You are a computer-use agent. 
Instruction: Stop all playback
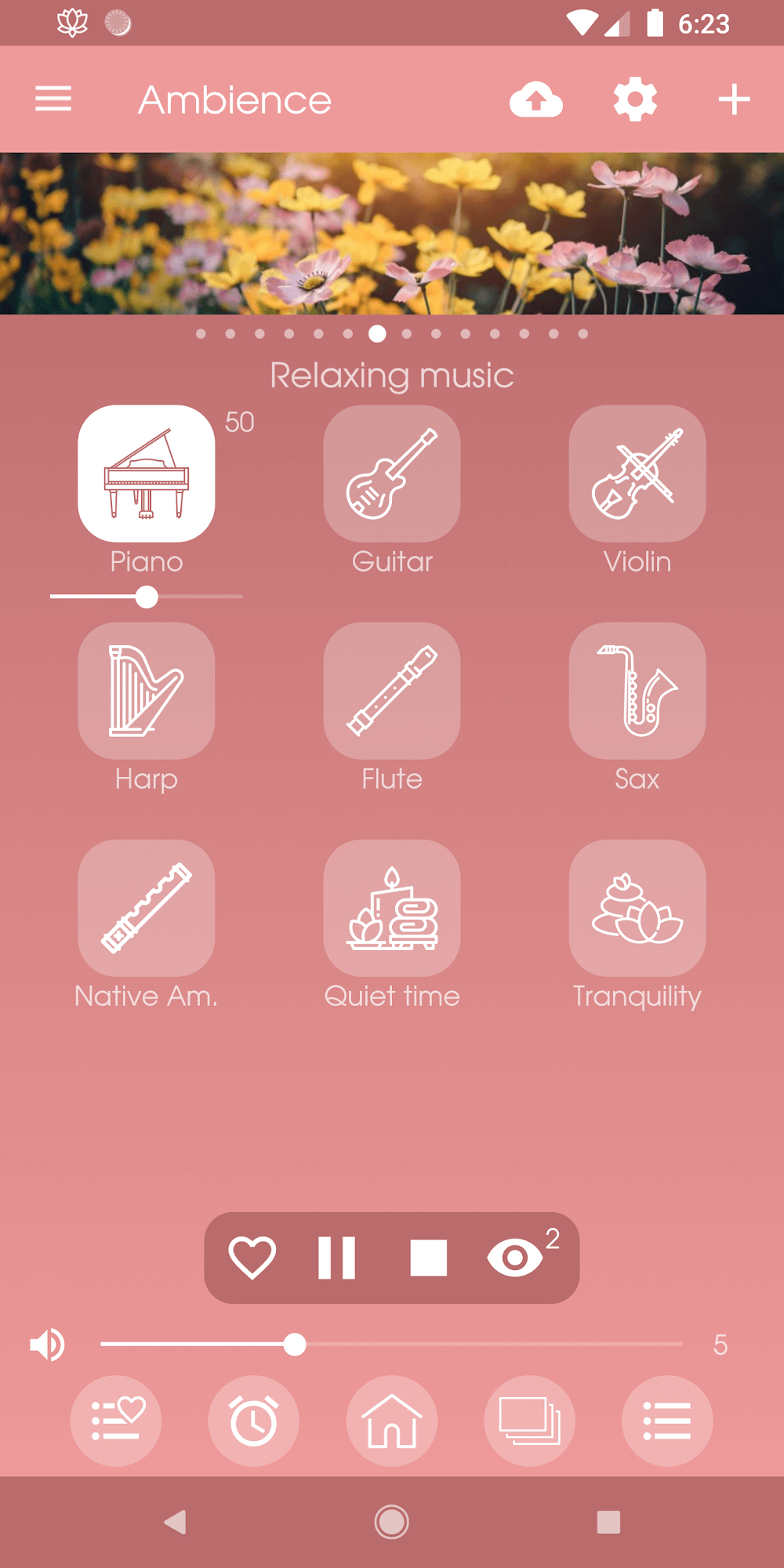click(429, 1258)
